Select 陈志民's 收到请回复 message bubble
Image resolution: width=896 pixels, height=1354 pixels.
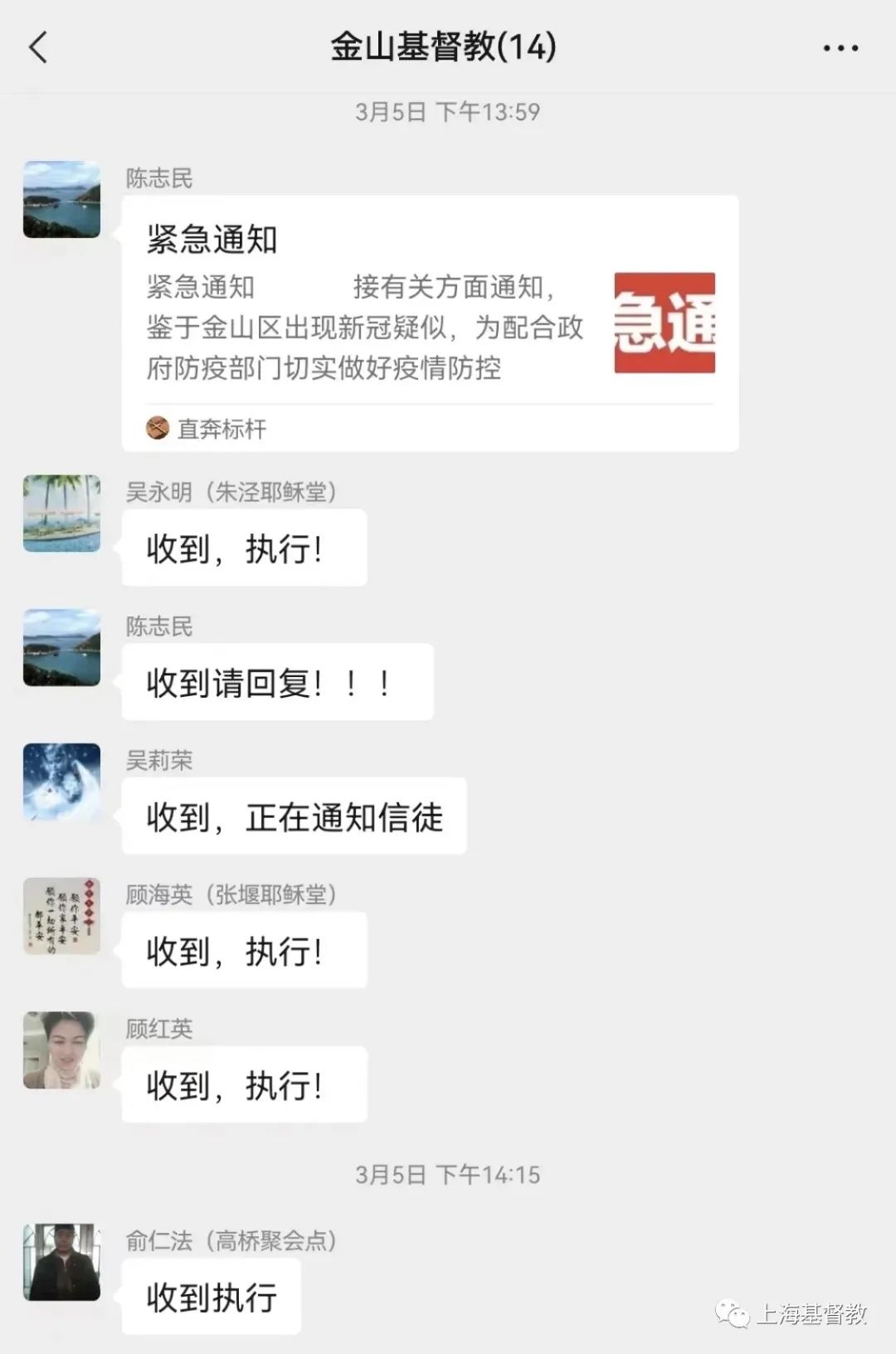coord(279,682)
